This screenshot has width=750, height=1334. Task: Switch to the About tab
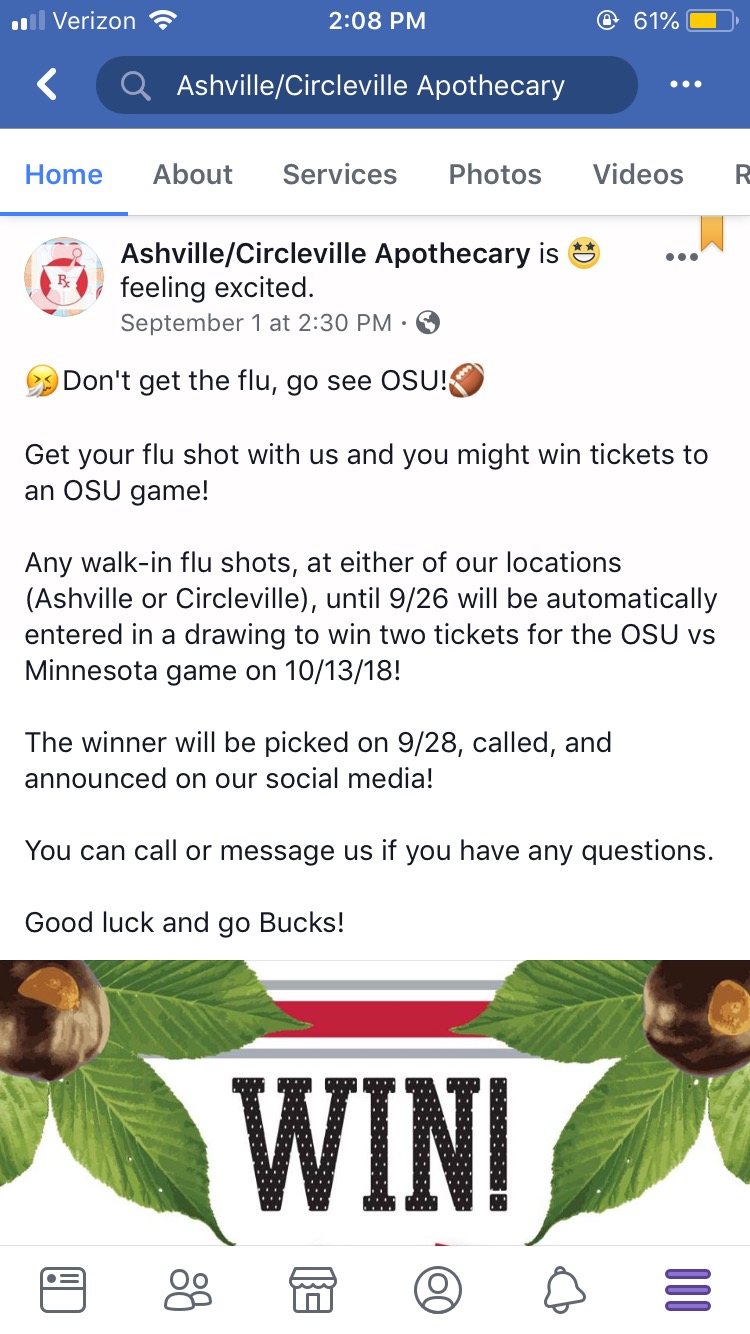coord(193,174)
